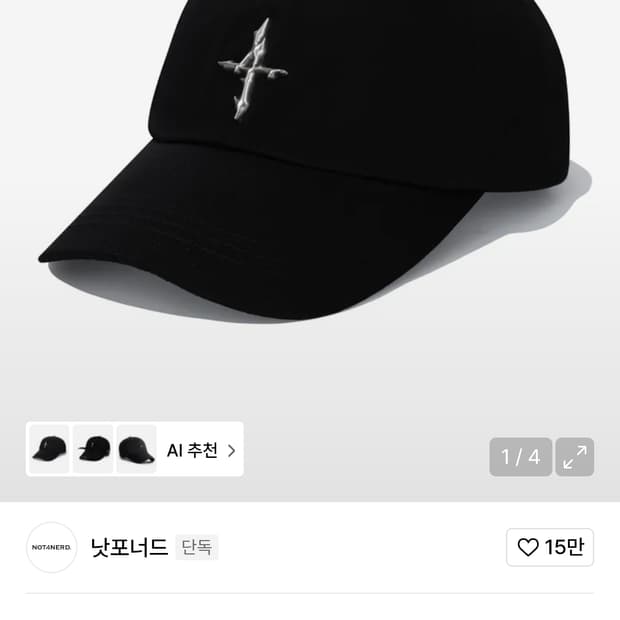Open the 낫포너드 brand page
This screenshot has width=620, height=620.
[x=129, y=548]
